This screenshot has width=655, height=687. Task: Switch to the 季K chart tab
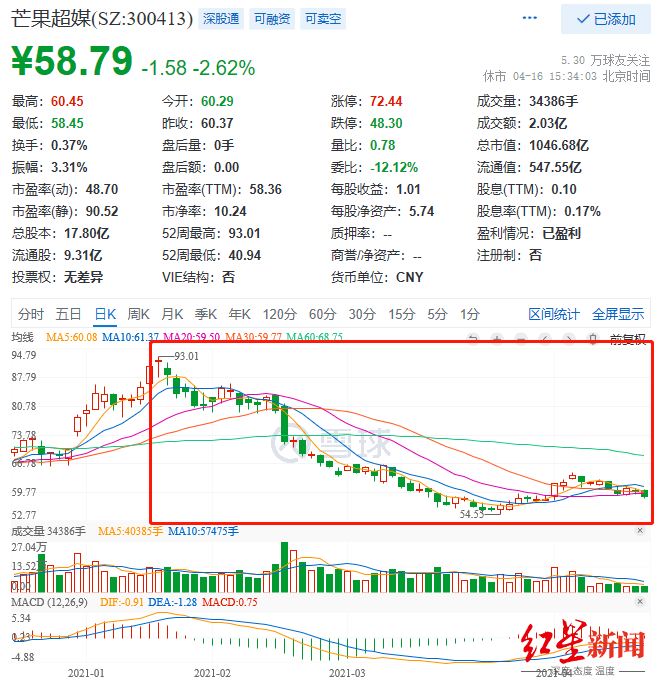[x=207, y=314]
